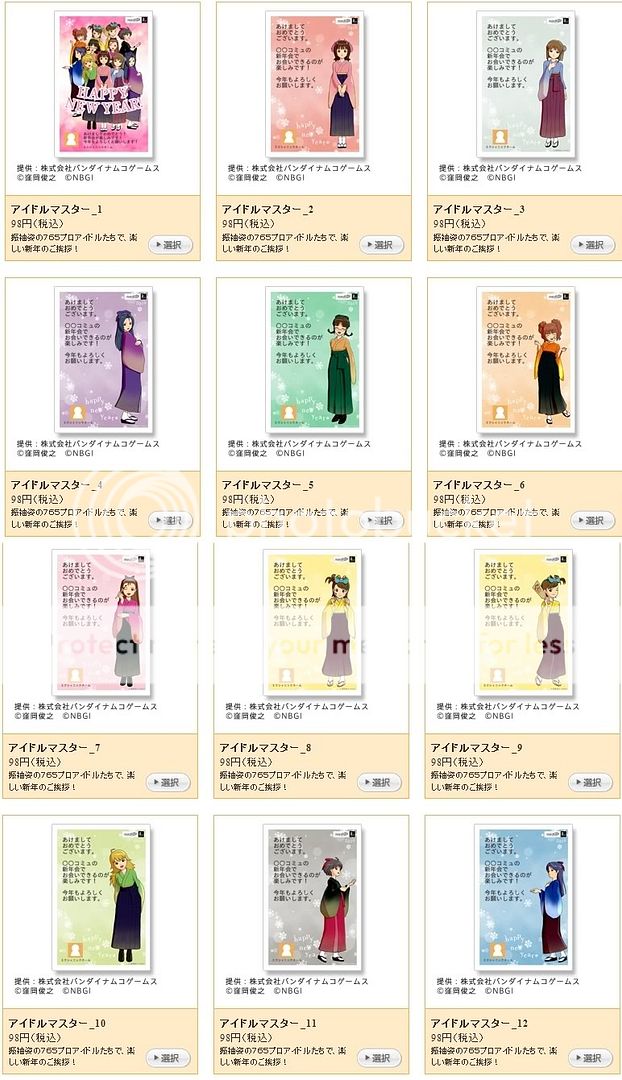Choose the アイドルマスター_11 design
Screen dimensions: 622x1080
point(379,1058)
